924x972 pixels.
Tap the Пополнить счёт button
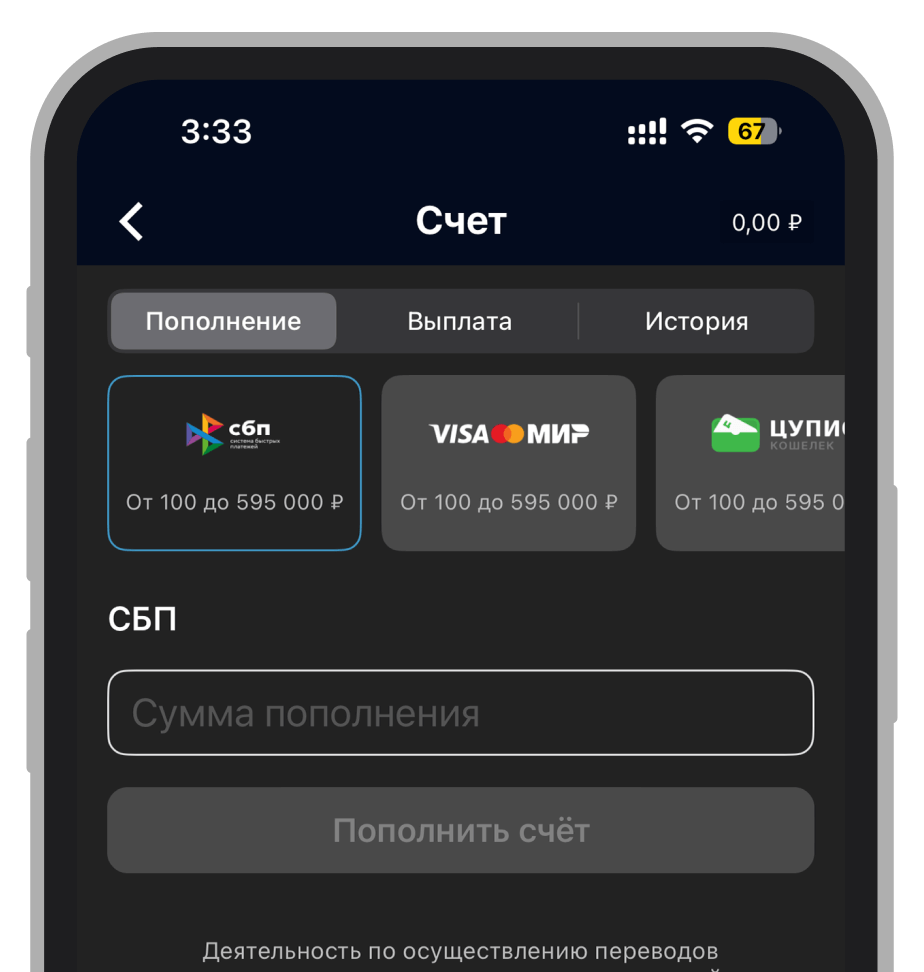[460, 830]
